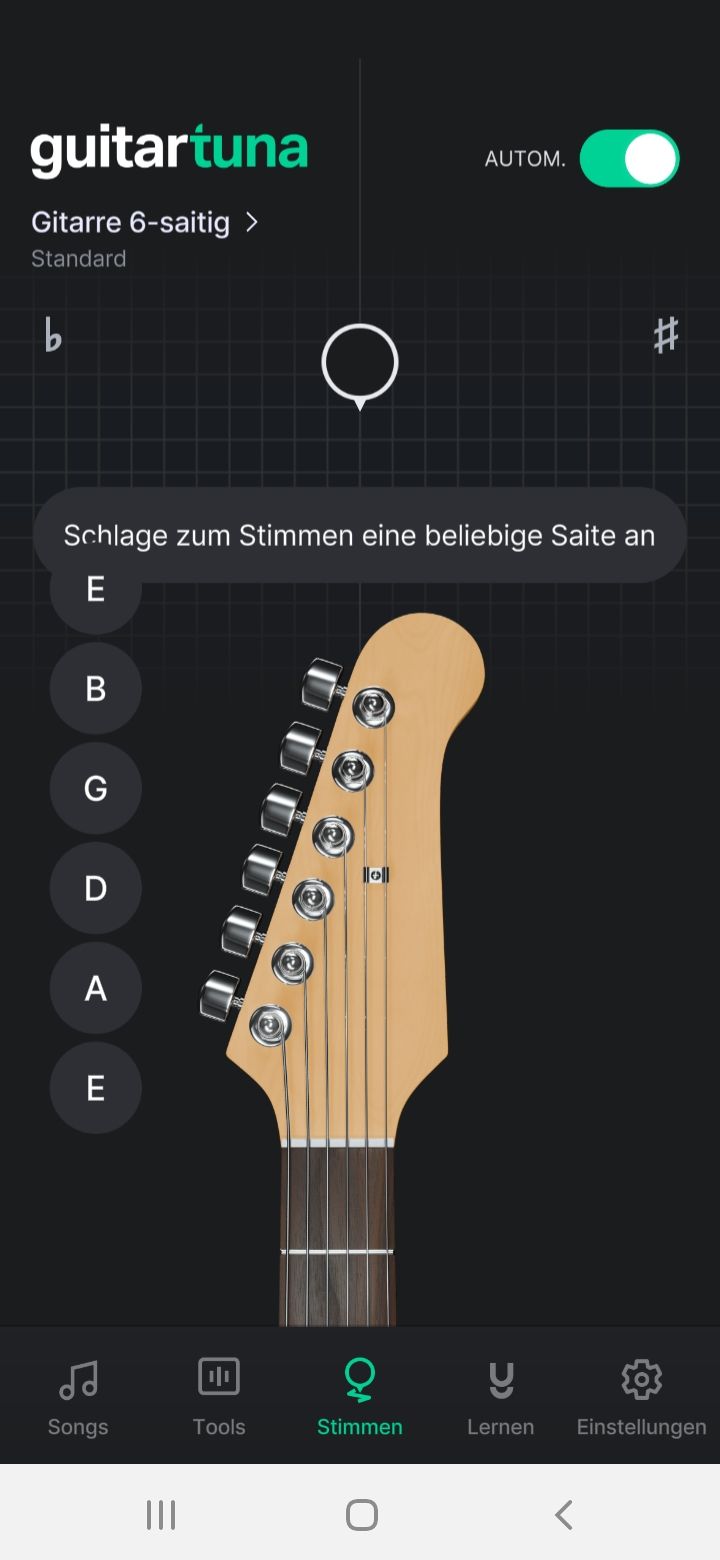Go back using the system back button

click(x=563, y=1515)
